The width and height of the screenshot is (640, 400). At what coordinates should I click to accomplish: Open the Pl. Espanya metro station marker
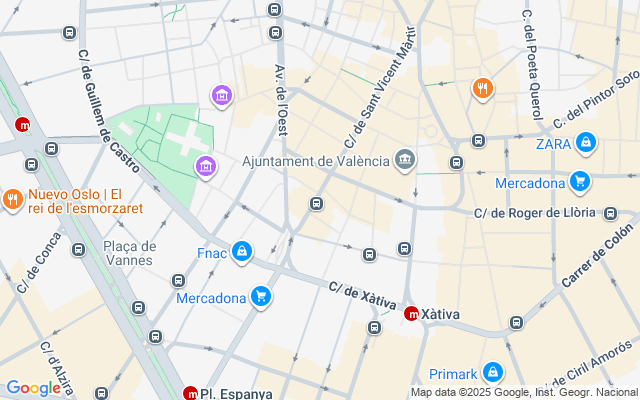coord(191,393)
